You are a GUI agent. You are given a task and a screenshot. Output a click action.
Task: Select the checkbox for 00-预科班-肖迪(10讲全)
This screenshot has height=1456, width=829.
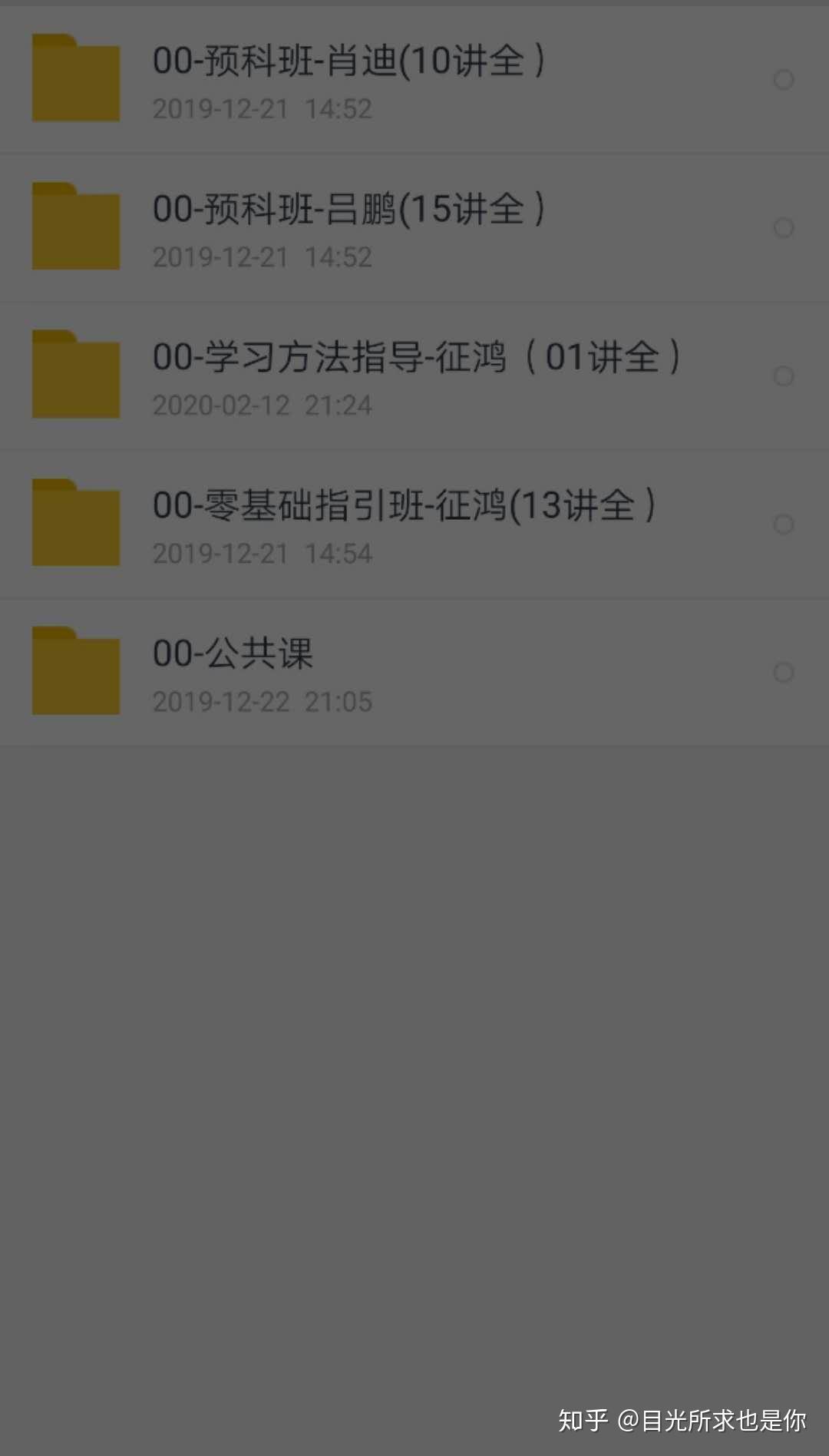(784, 80)
